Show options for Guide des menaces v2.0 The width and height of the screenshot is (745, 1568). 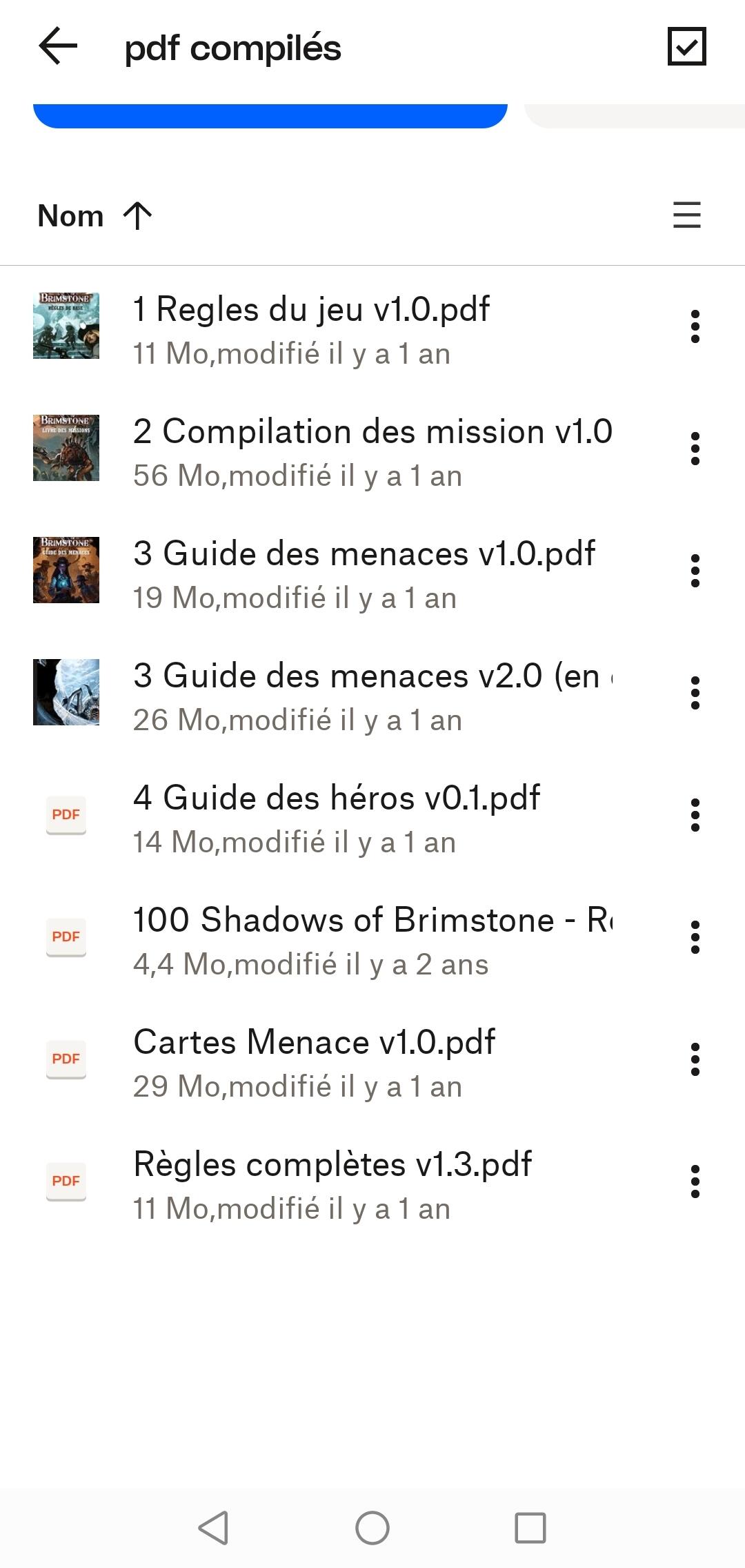(695, 693)
